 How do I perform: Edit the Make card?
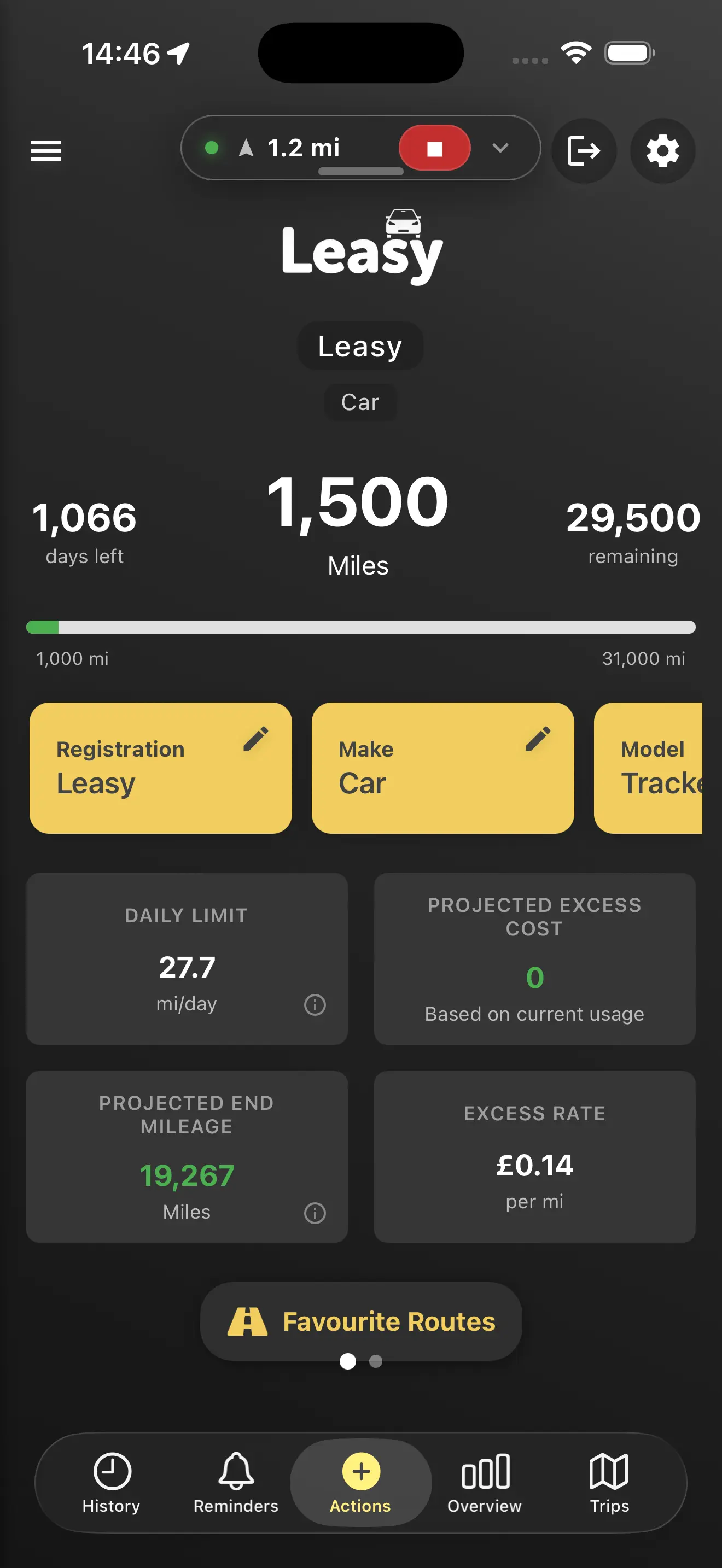[x=538, y=738]
